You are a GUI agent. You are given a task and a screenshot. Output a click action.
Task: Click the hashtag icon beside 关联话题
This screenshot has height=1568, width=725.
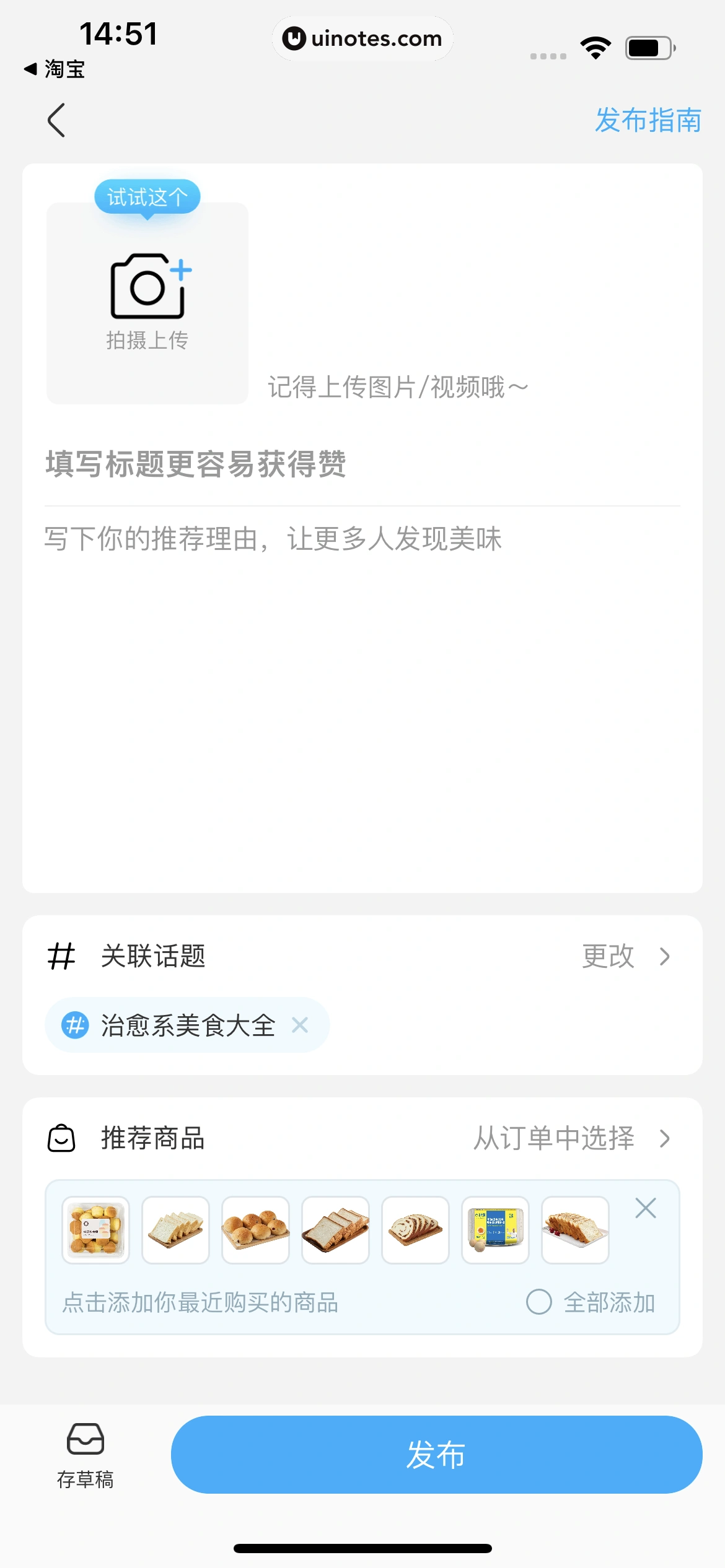coord(63,956)
